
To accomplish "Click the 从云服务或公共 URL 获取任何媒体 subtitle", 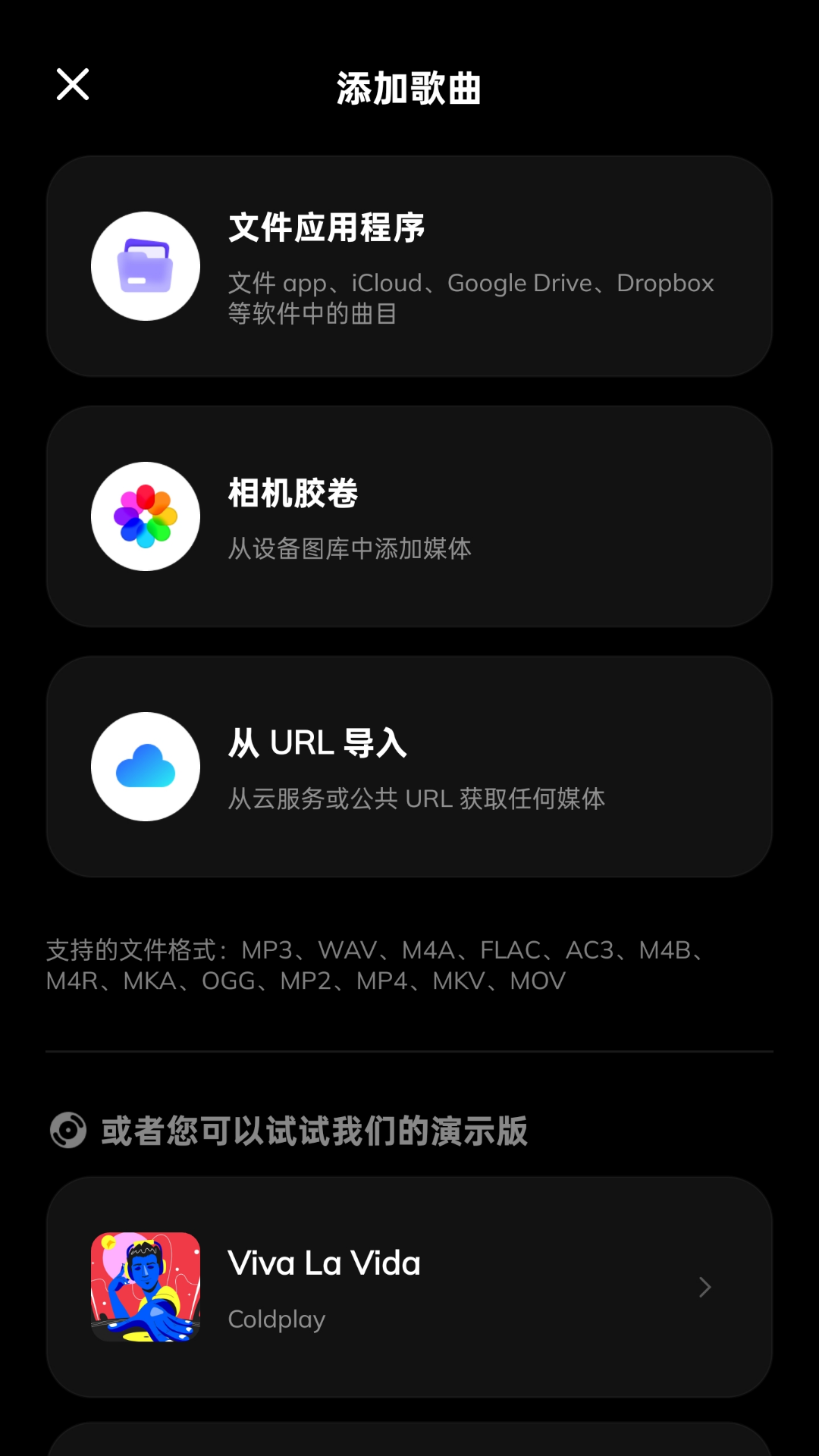I will coord(416,799).
